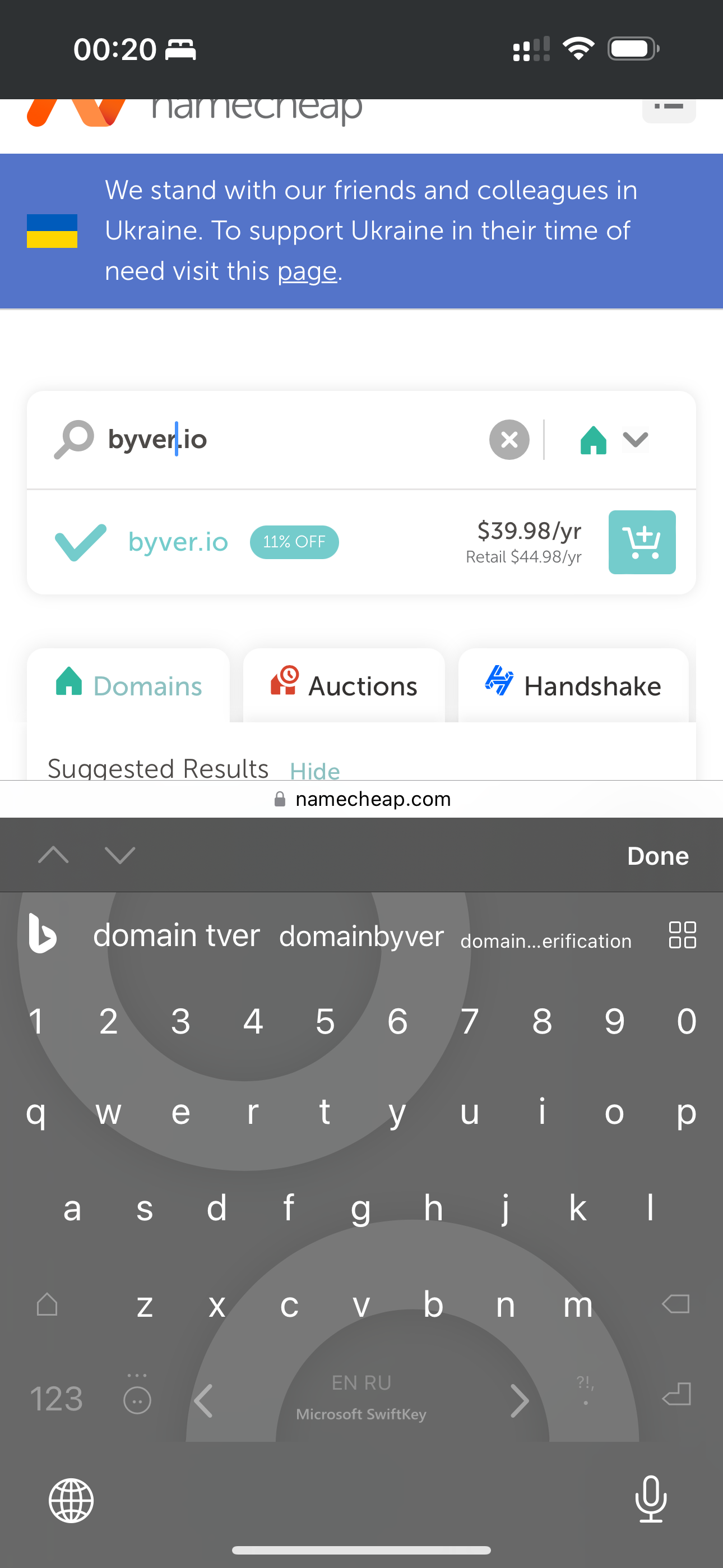Open the SwiftKey toolbar grid icon
Screen dimensions: 723x1568
682,935
